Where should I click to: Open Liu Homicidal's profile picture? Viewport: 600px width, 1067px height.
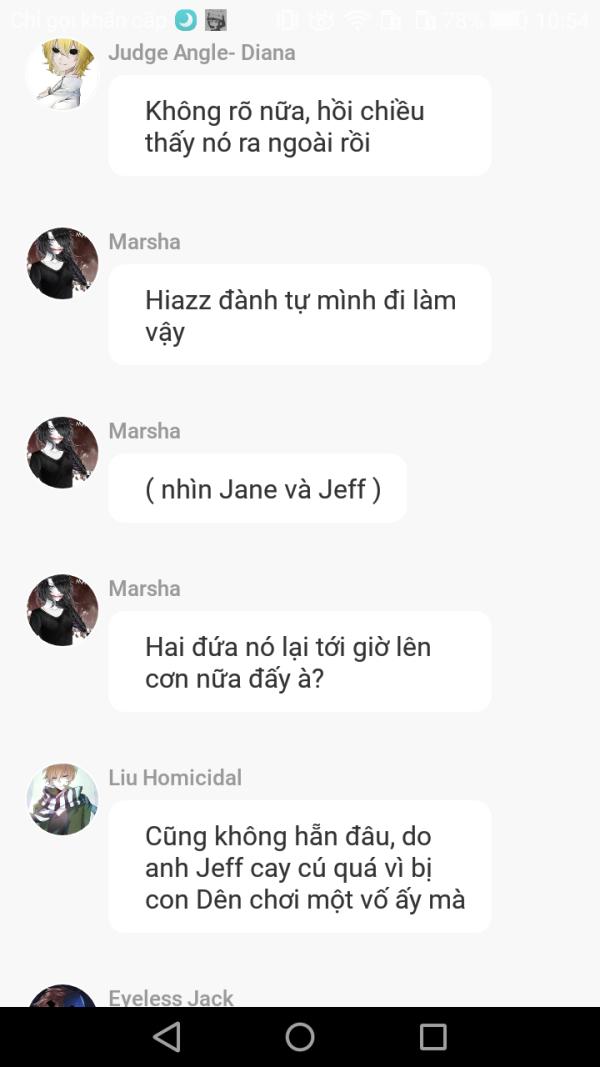pyautogui.click(x=62, y=799)
